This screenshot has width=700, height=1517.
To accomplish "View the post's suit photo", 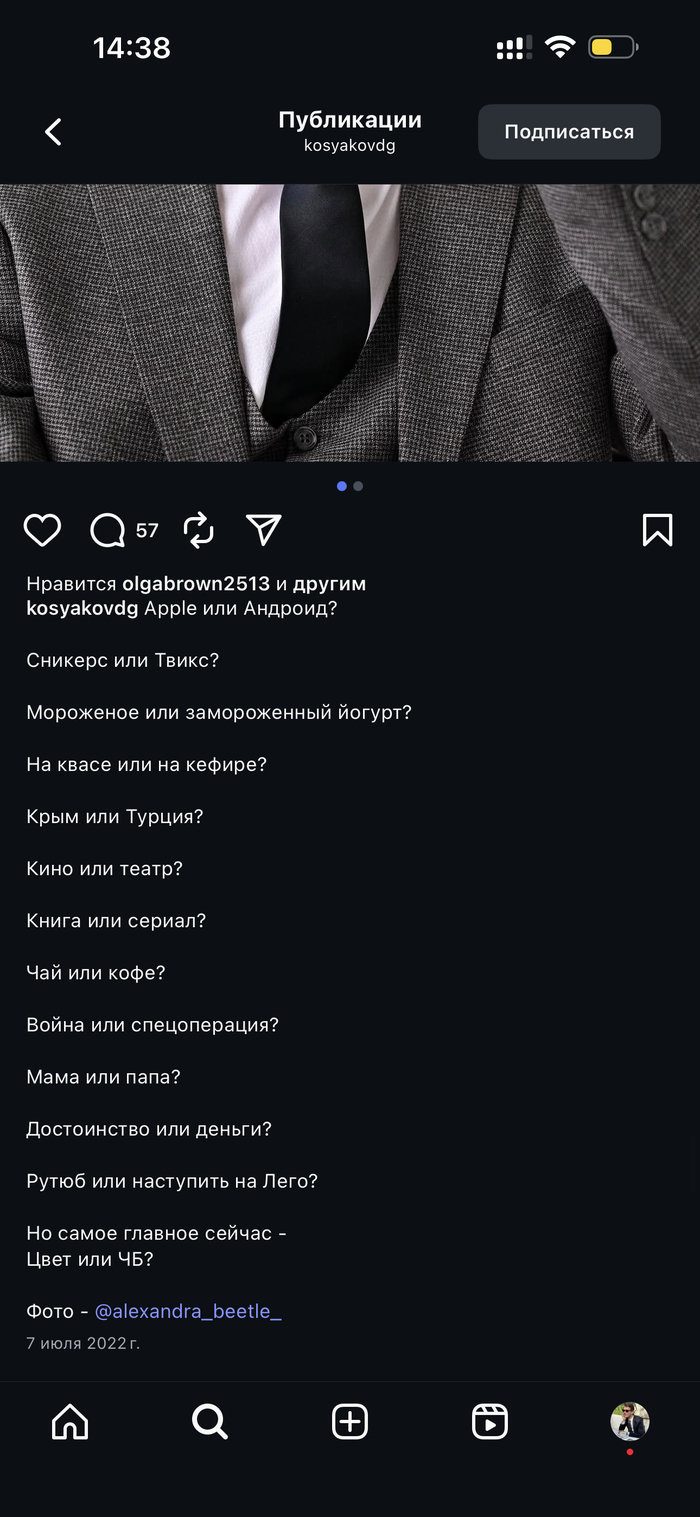I will (350, 322).
